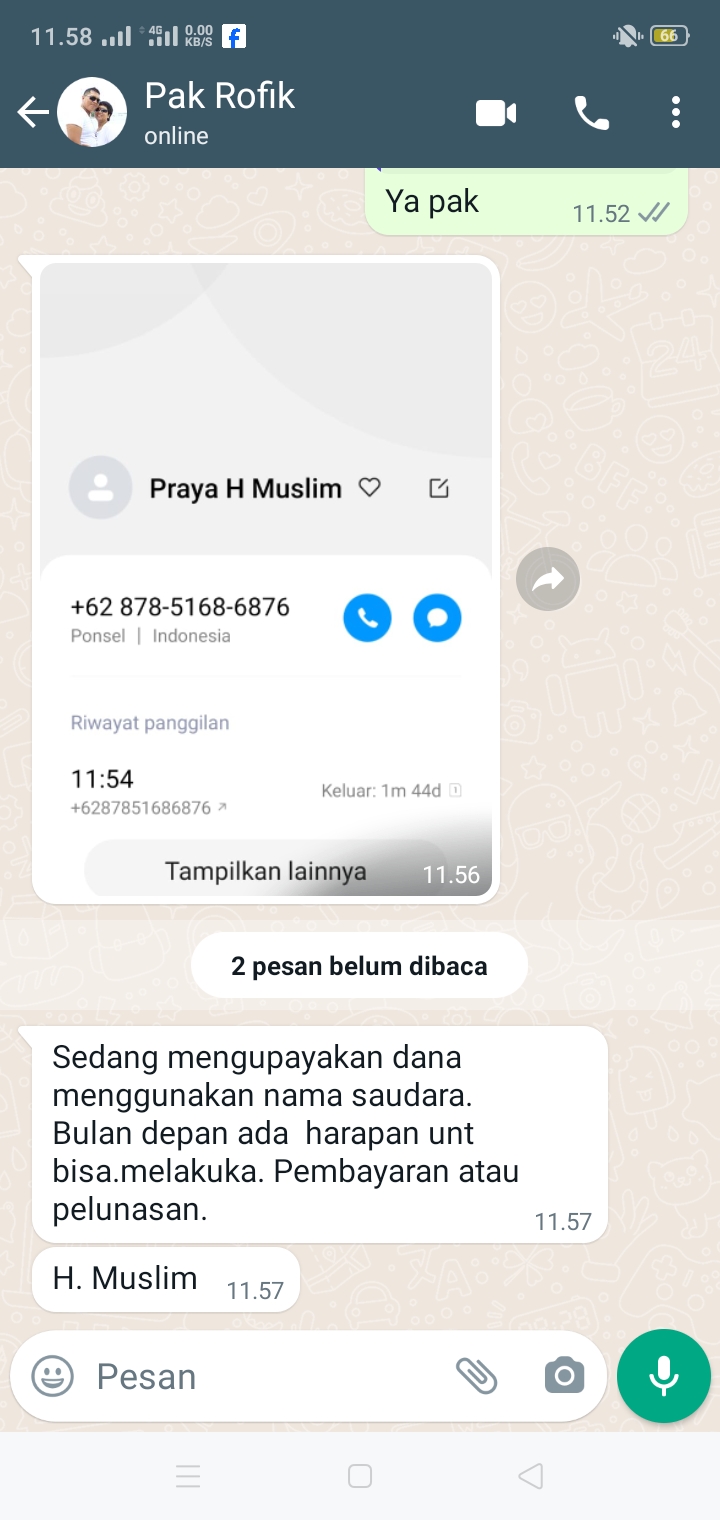The width and height of the screenshot is (720, 1520).
Task: Open the overflow menu
Action: coord(676,113)
